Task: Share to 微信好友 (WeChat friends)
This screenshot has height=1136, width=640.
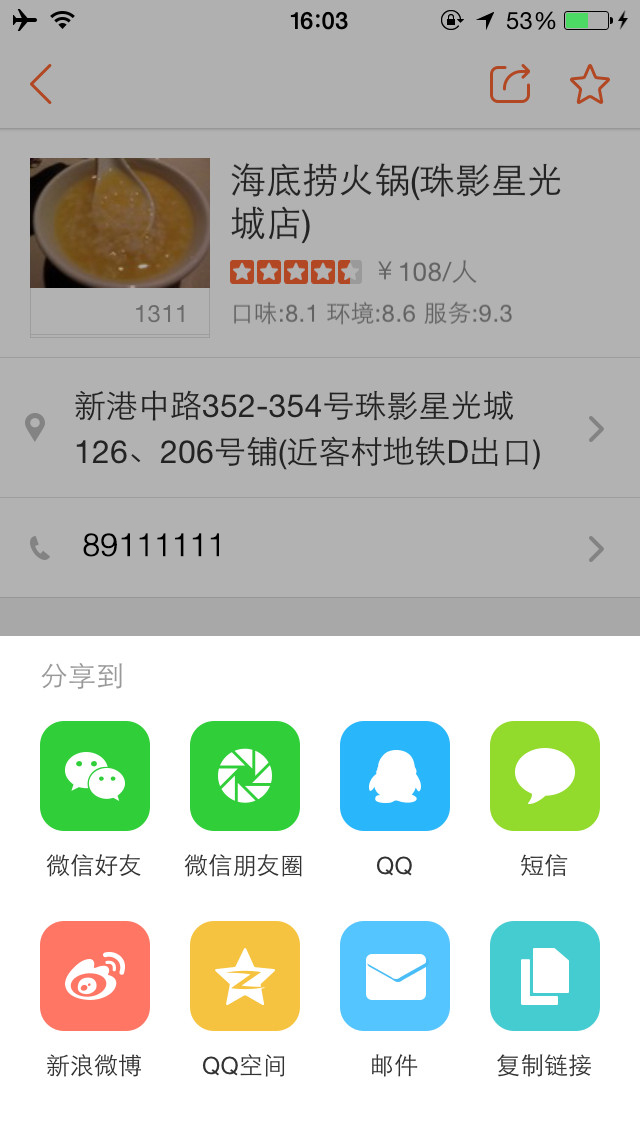Action: pos(95,776)
